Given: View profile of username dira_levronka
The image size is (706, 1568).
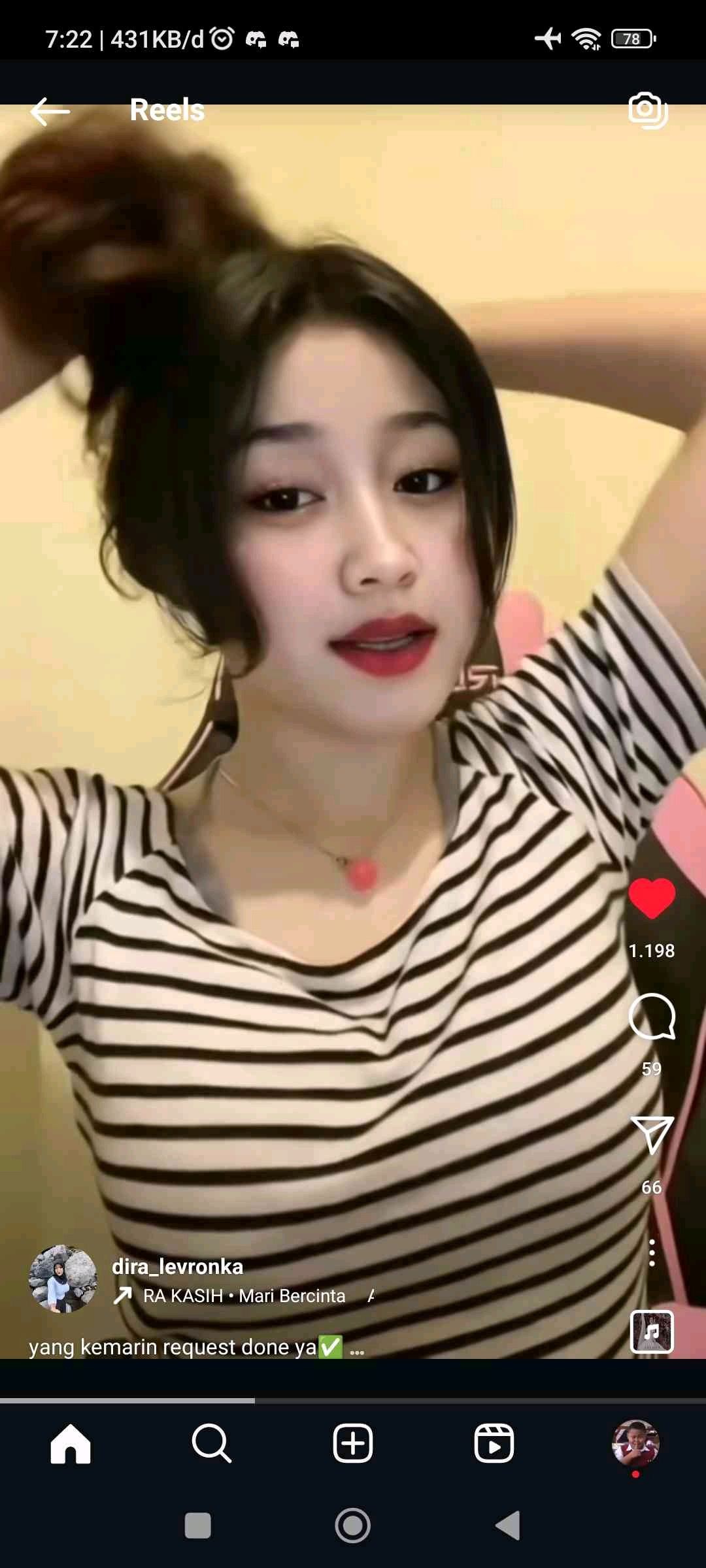Looking at the screenshot, I should [x=177, y=1266].
